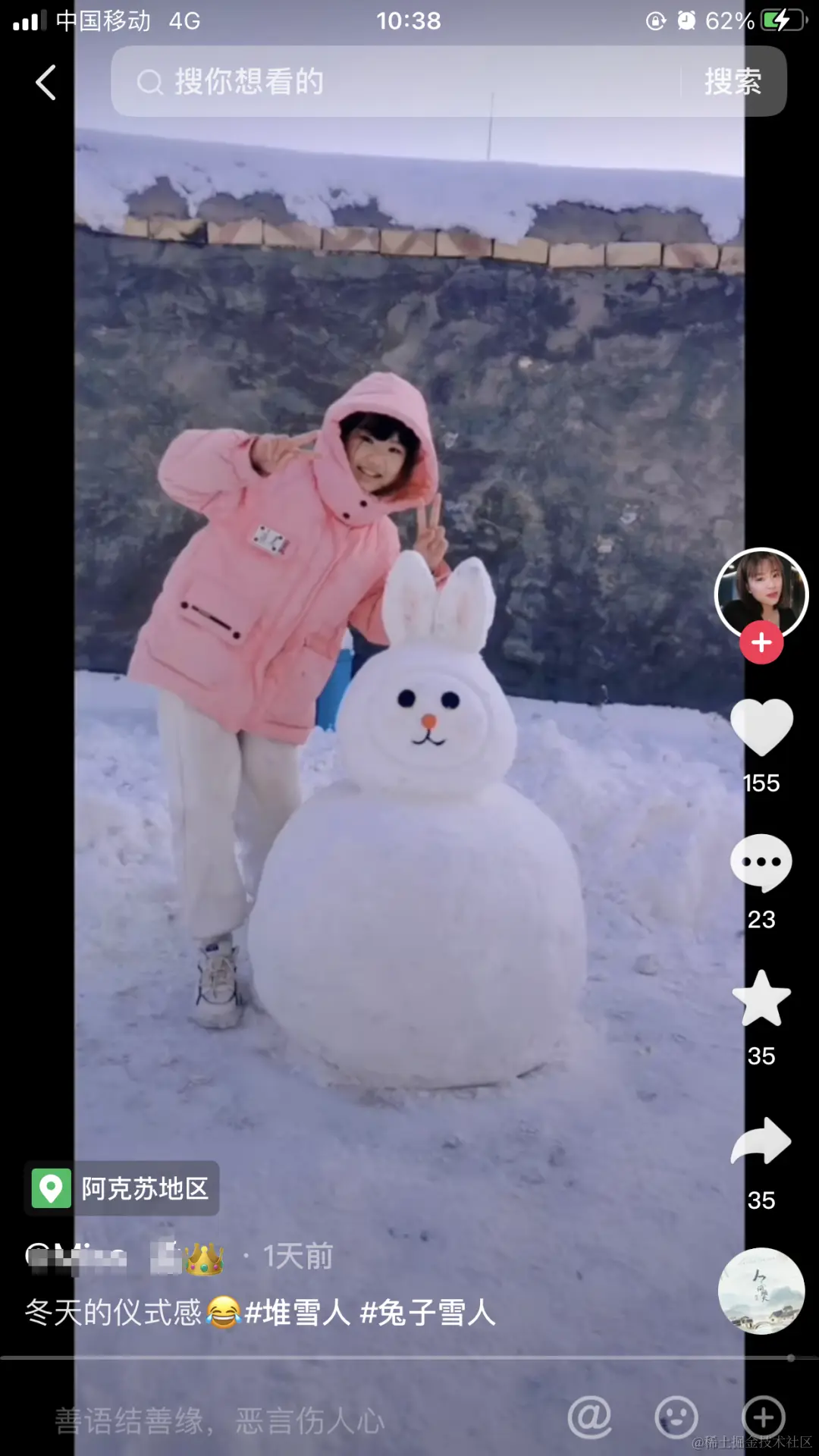Open hashtag #堆雪人
The width and height of the screenshot is (819, 1456).
pyautogui.click(x=297, y=1313)
